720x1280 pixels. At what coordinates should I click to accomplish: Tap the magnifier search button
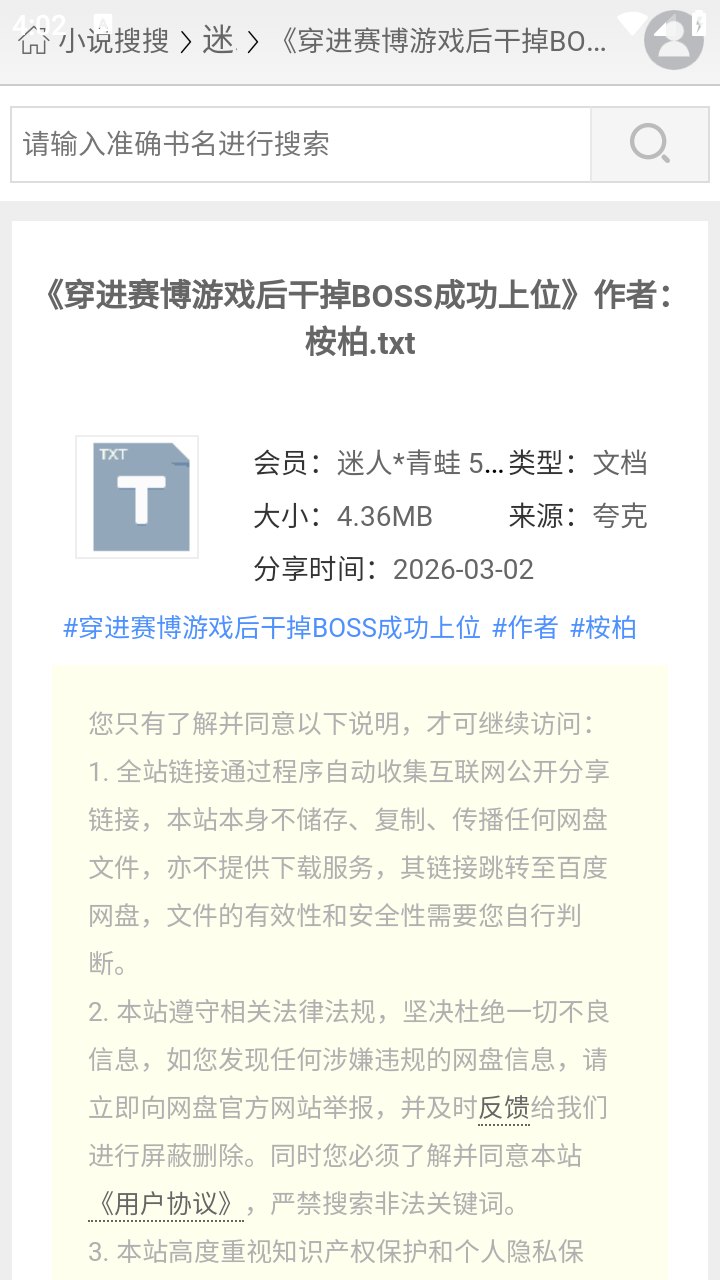[649, 145]
